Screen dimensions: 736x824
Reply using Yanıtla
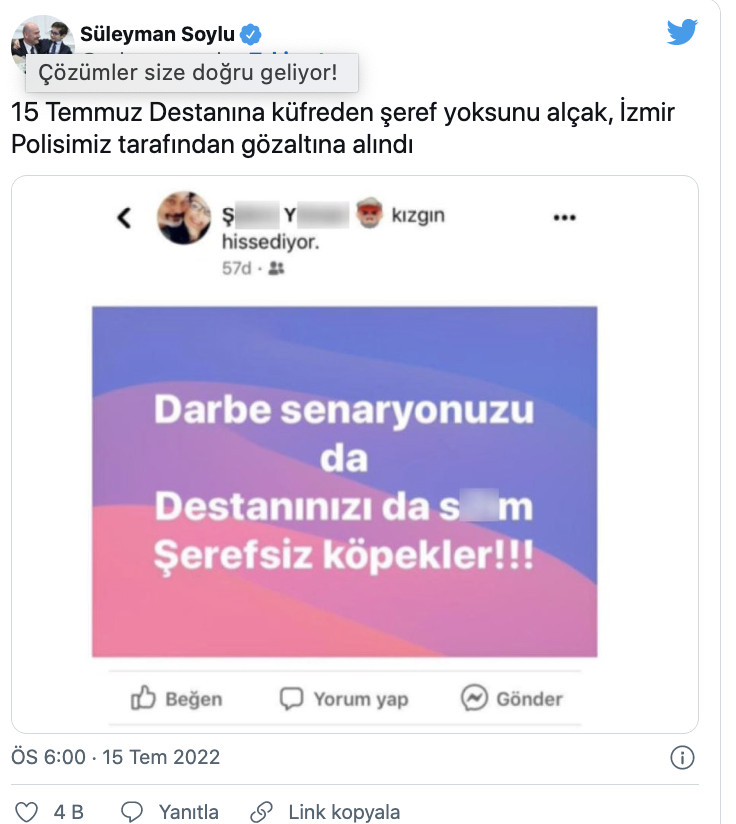click(170, 811)
